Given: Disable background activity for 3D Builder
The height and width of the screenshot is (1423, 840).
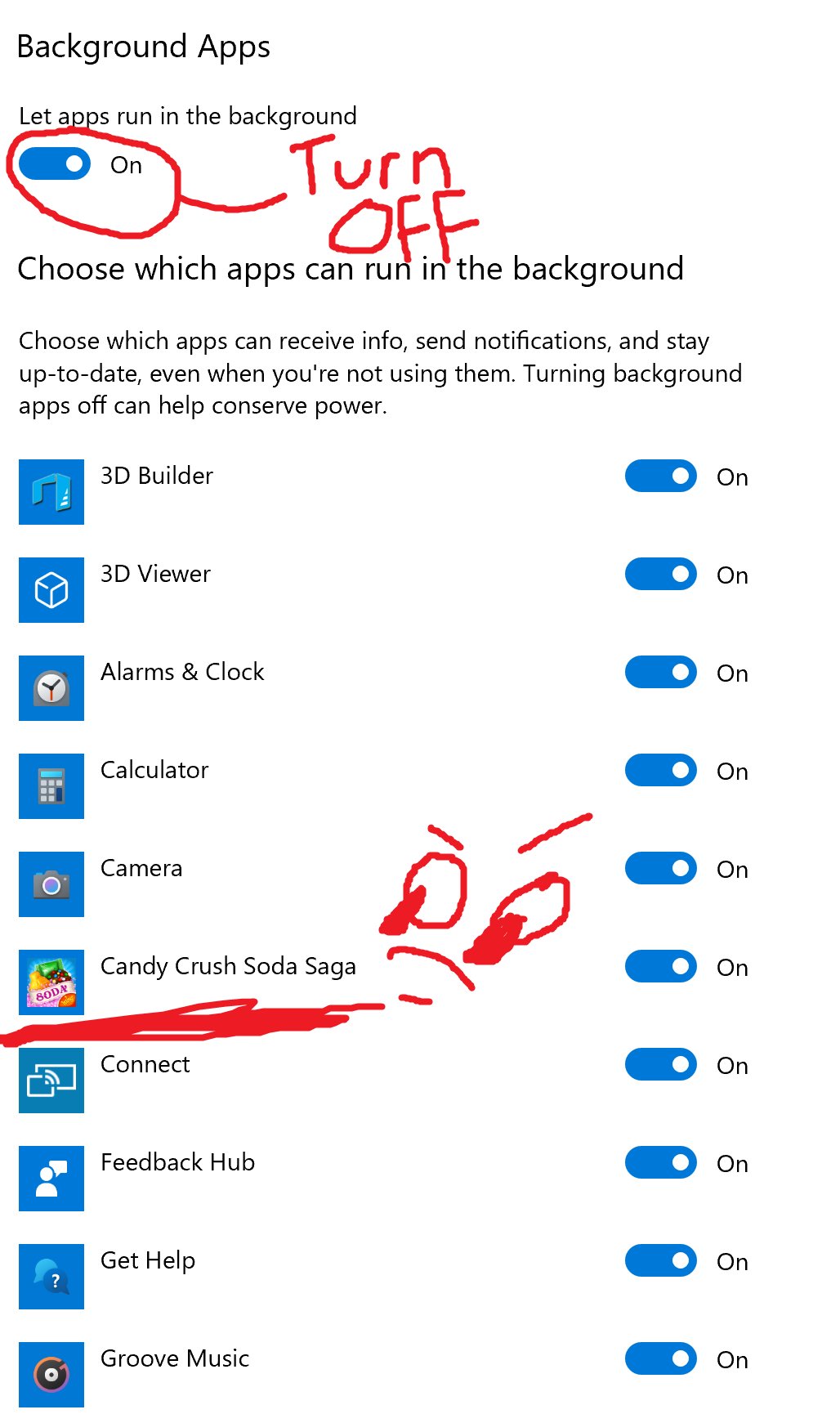Looking at the screenshot, I should 660,476.
